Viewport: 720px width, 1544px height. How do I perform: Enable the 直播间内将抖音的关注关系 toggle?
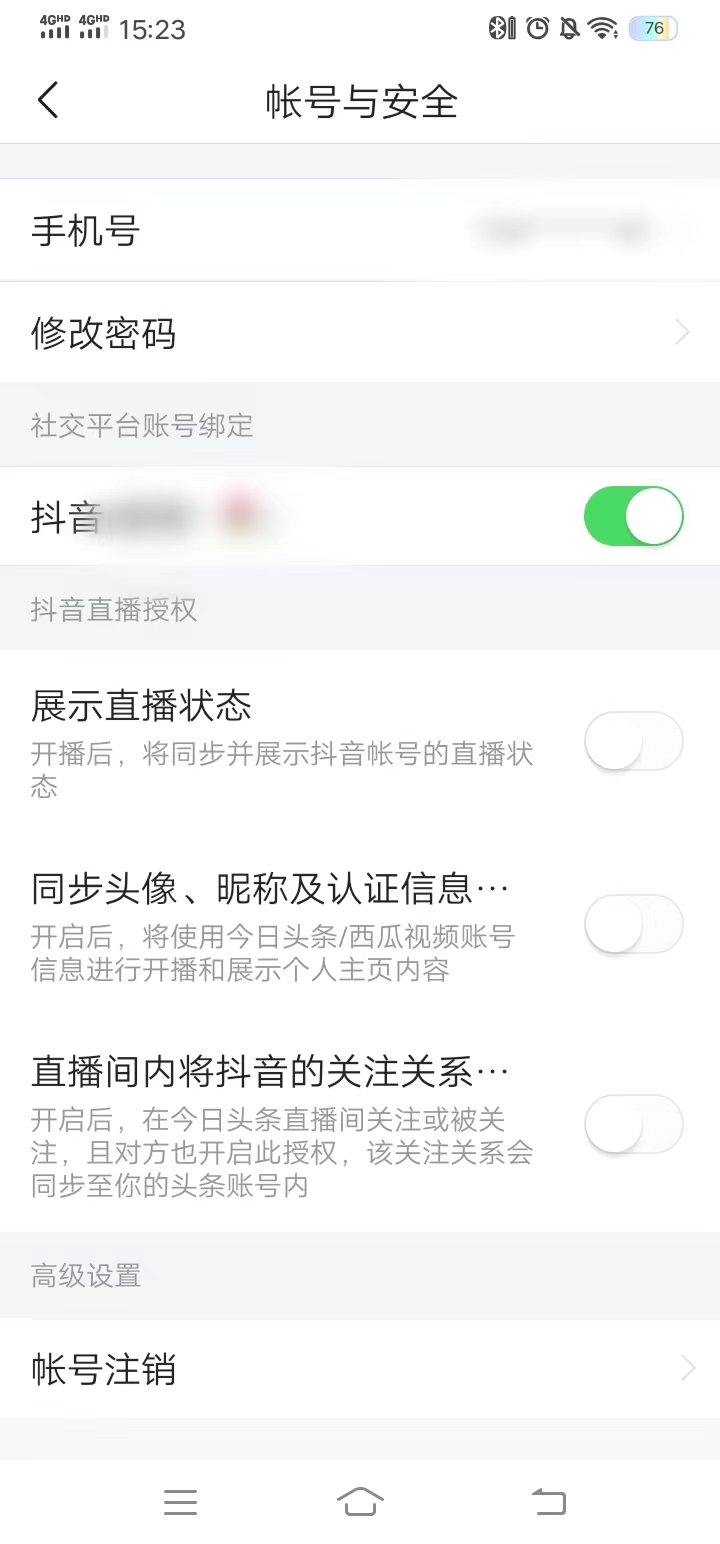pyautogui.click(x=633, y=1124)
